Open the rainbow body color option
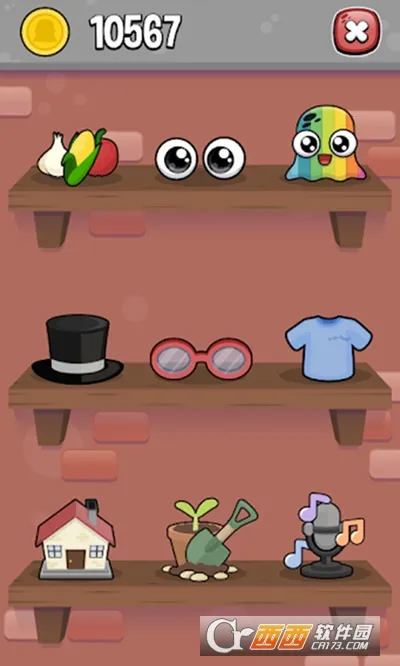This screenshot has width=400, height=666. pos(325,143)
